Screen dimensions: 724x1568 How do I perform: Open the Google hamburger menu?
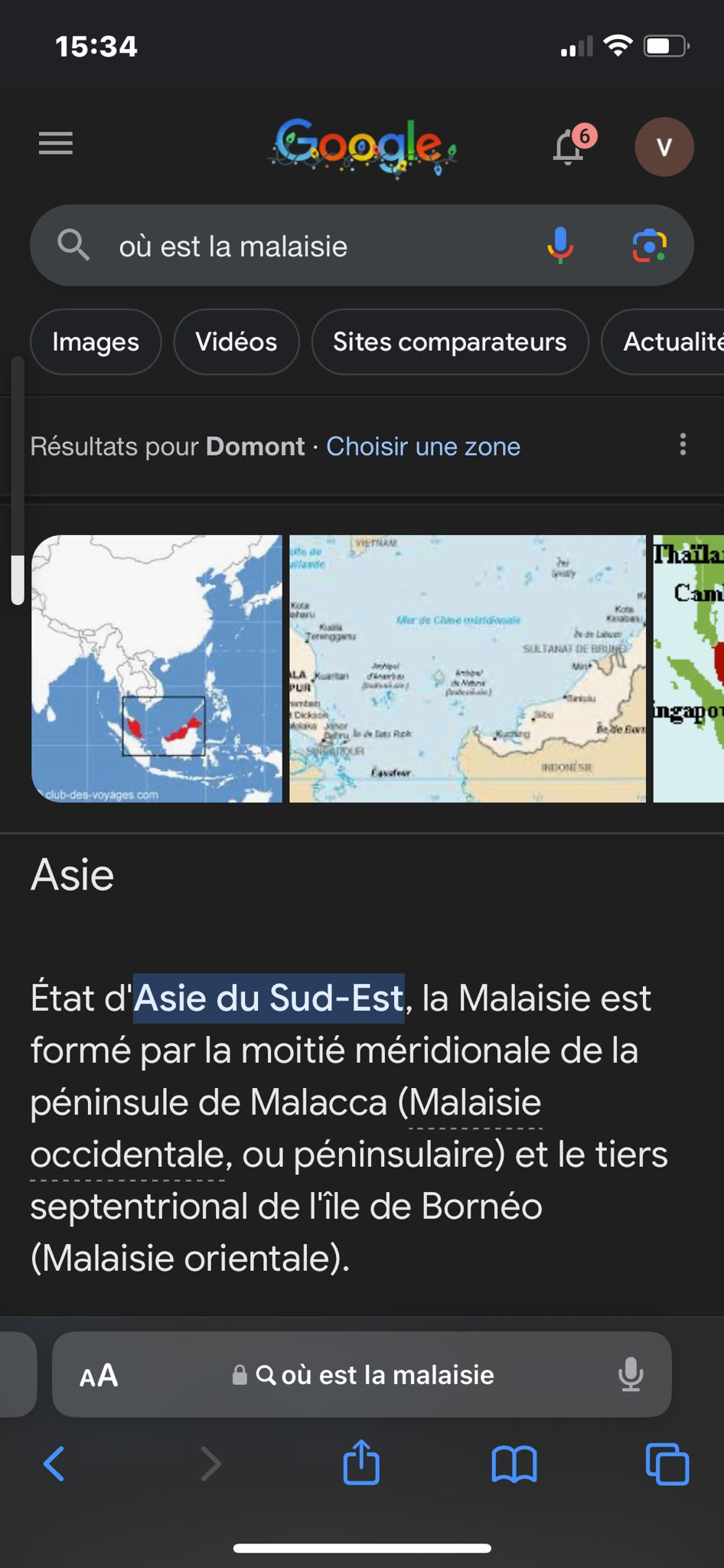pos(56,143)
